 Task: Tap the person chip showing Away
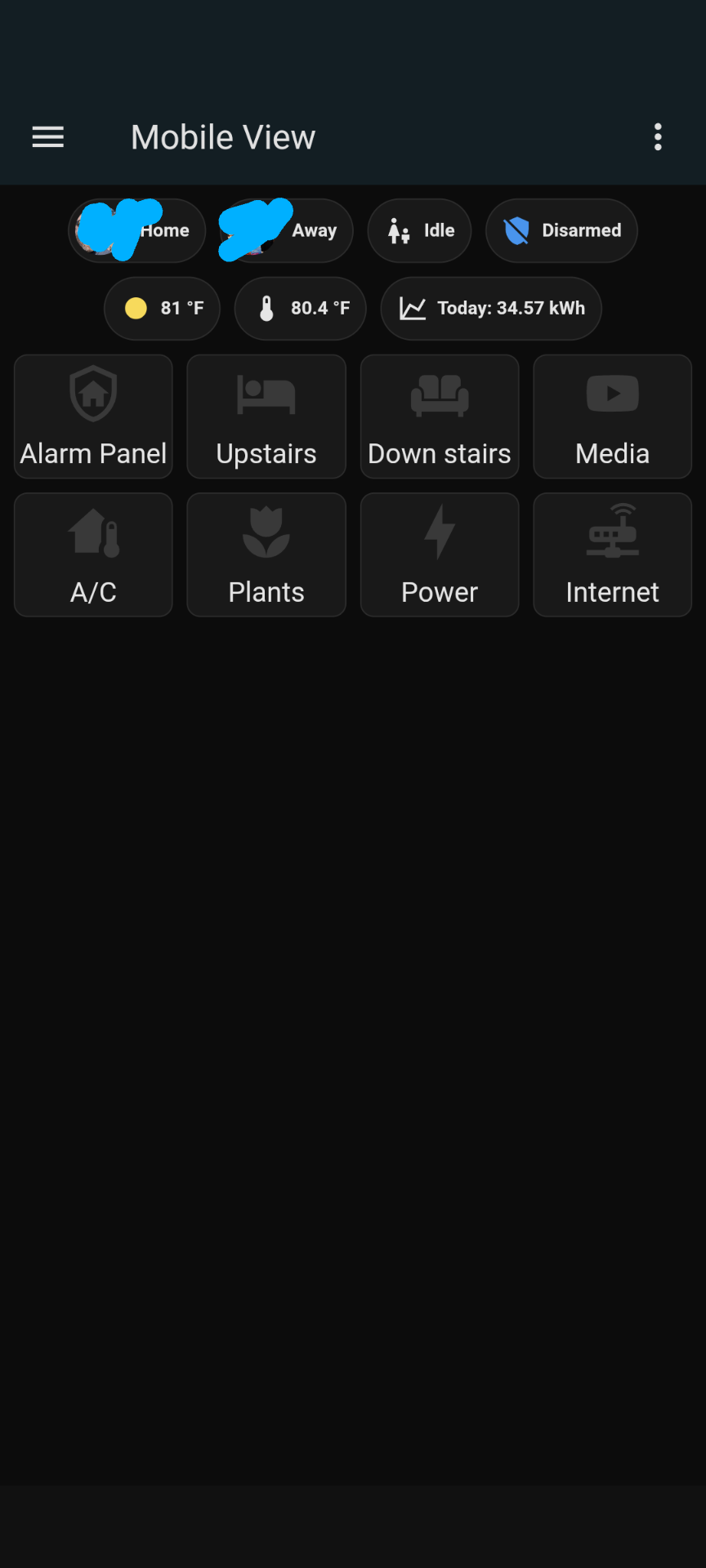tap(286, 231)
